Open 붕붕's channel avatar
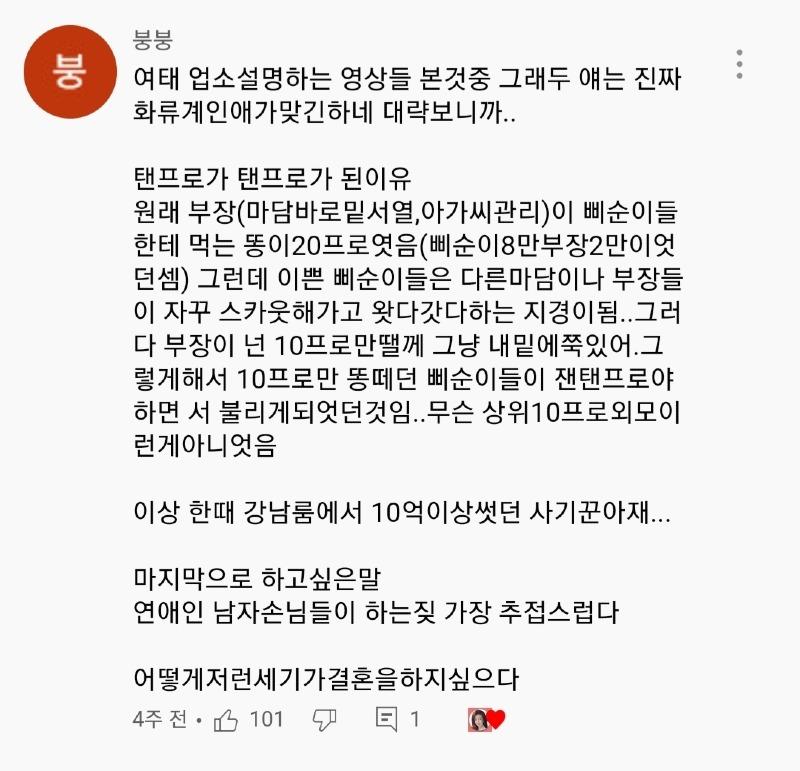 (68, 73)
